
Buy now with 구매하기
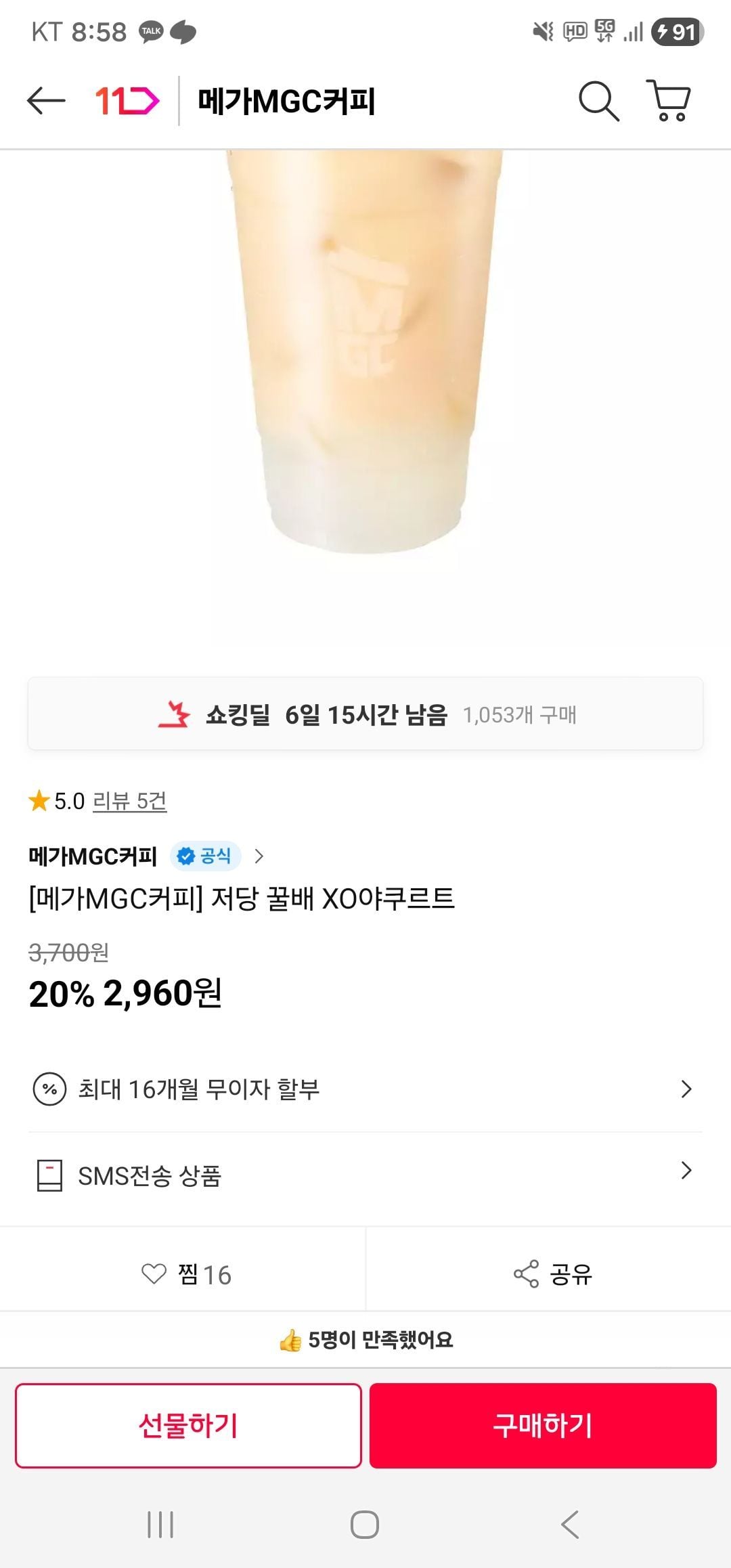coord(543,1425)
